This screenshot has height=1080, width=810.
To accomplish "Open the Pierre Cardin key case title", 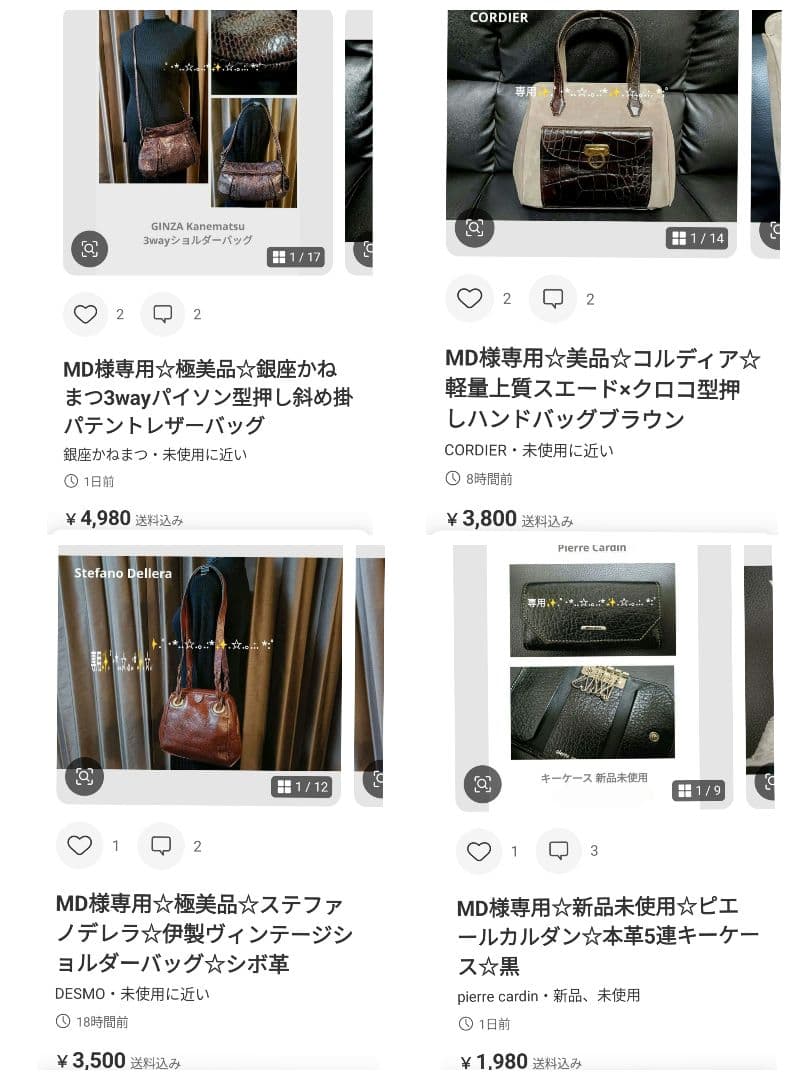I will pos(600,934).
